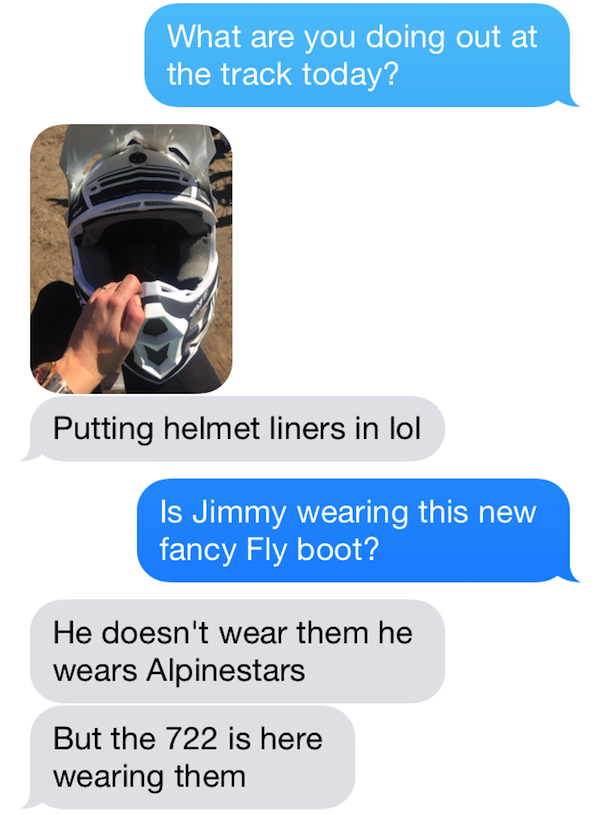This screenshot has width=600, height=815.
Task: Open the helmet photo attachment
Action: (x=131, y=259)
